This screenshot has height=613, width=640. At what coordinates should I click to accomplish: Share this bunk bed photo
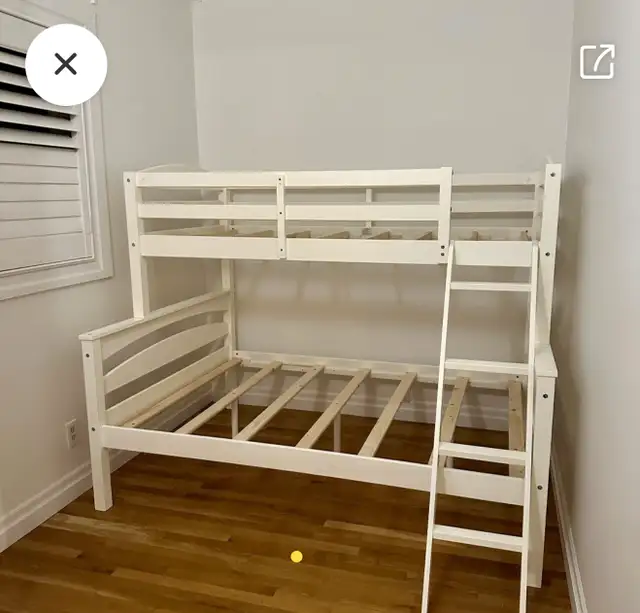[597, 62]
